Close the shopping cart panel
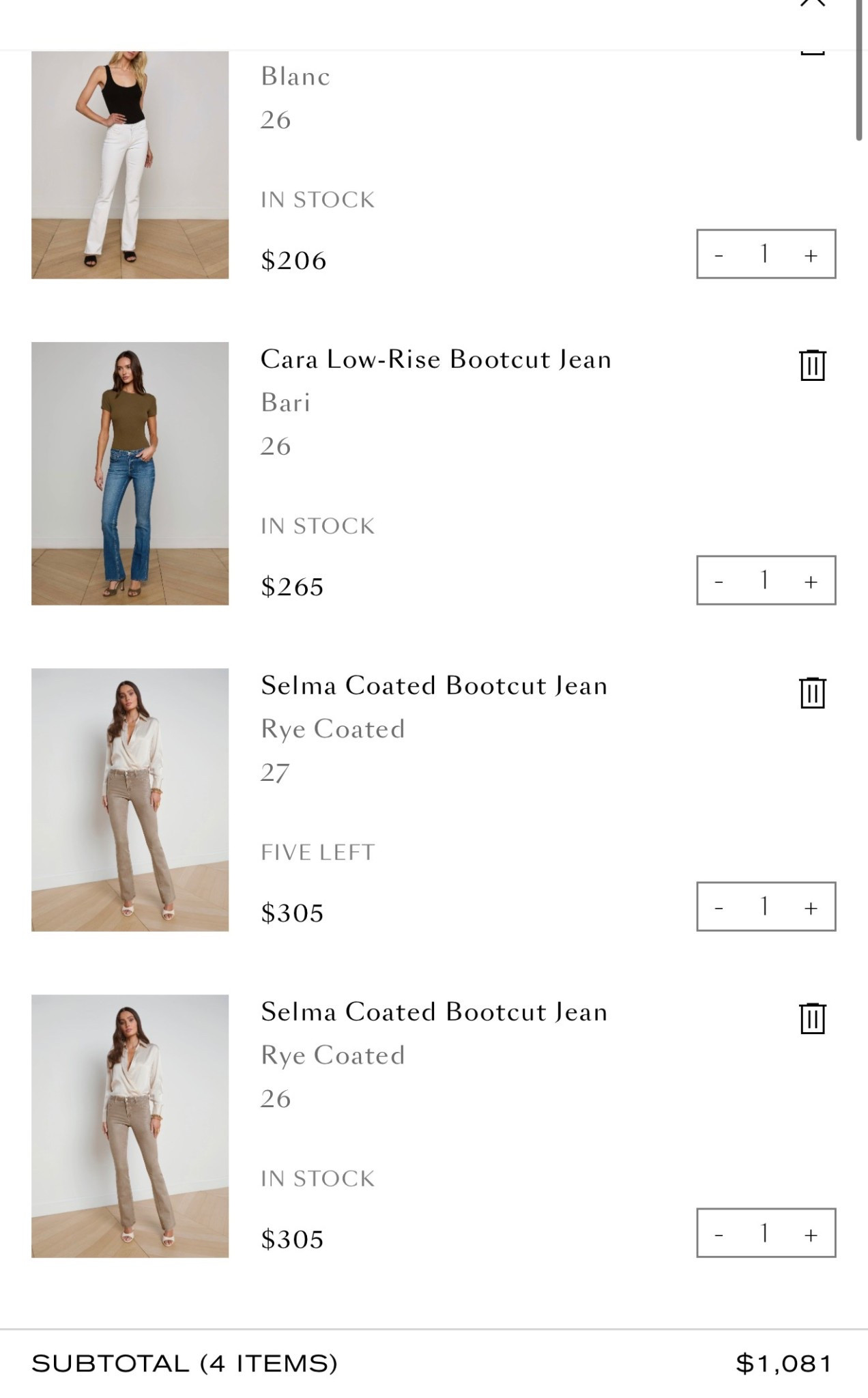This screenshot has height=1398, width=868. pos(812,4)
